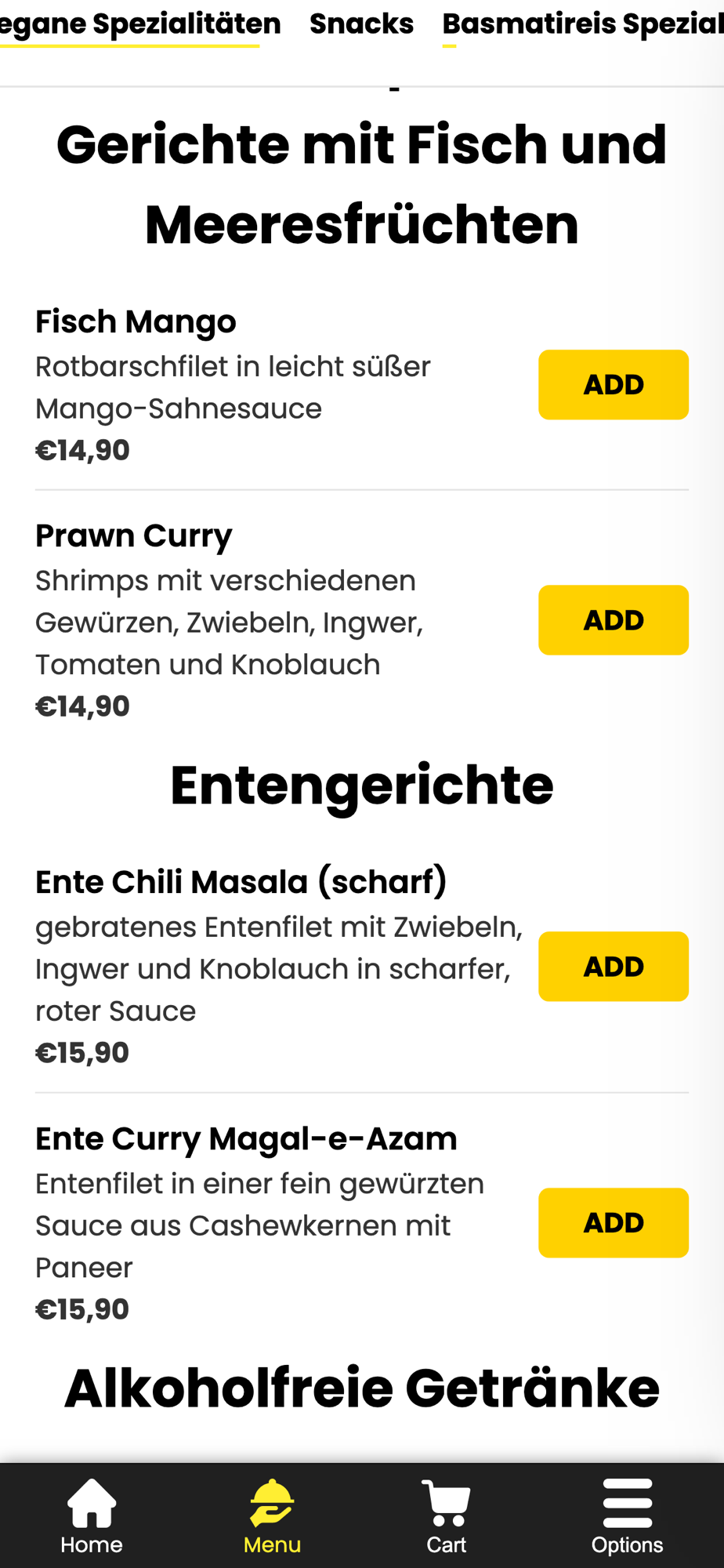This screenshot has width=724, height=1568.
Task: Go to the Home tab
Action: [92, 1516]
